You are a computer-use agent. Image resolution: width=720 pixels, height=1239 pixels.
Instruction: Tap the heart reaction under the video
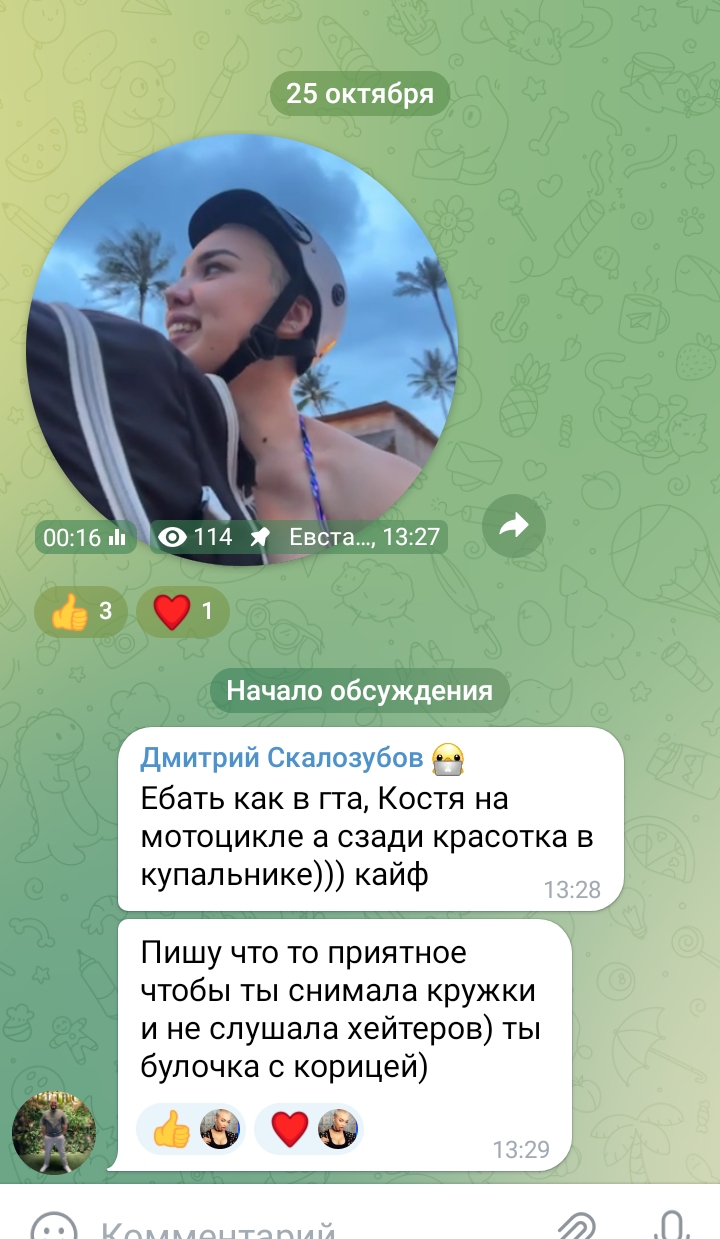coord(183,612)
